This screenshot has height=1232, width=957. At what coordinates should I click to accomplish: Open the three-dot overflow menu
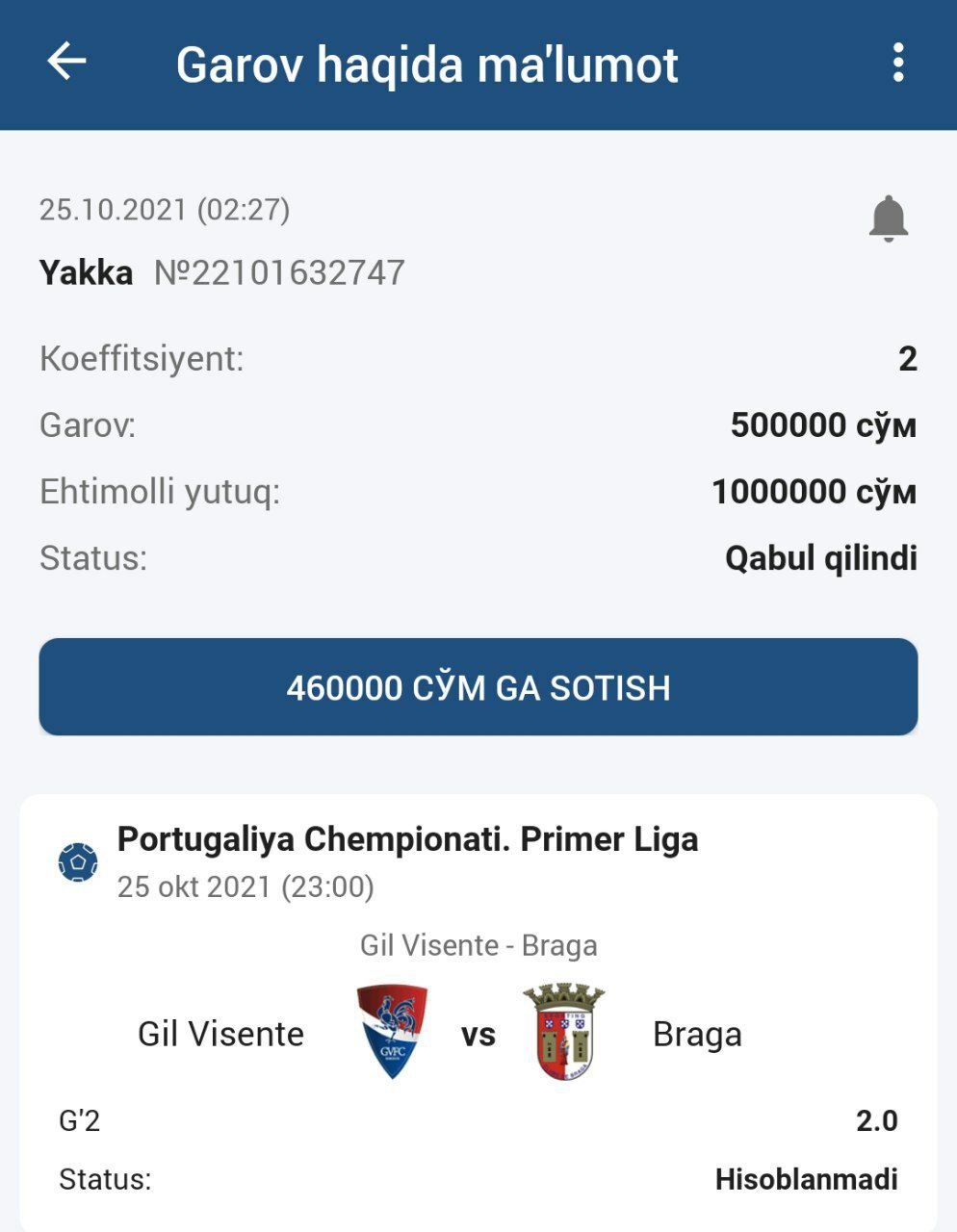(897, 63)
